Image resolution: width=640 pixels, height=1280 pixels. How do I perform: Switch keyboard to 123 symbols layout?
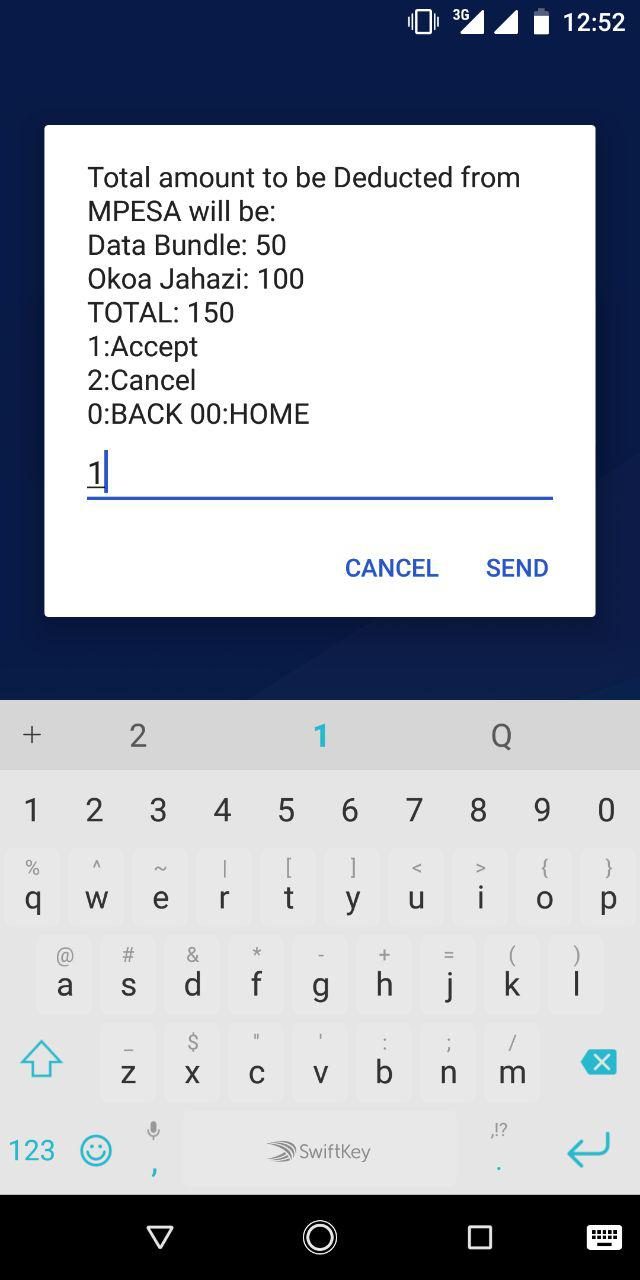32,1150
